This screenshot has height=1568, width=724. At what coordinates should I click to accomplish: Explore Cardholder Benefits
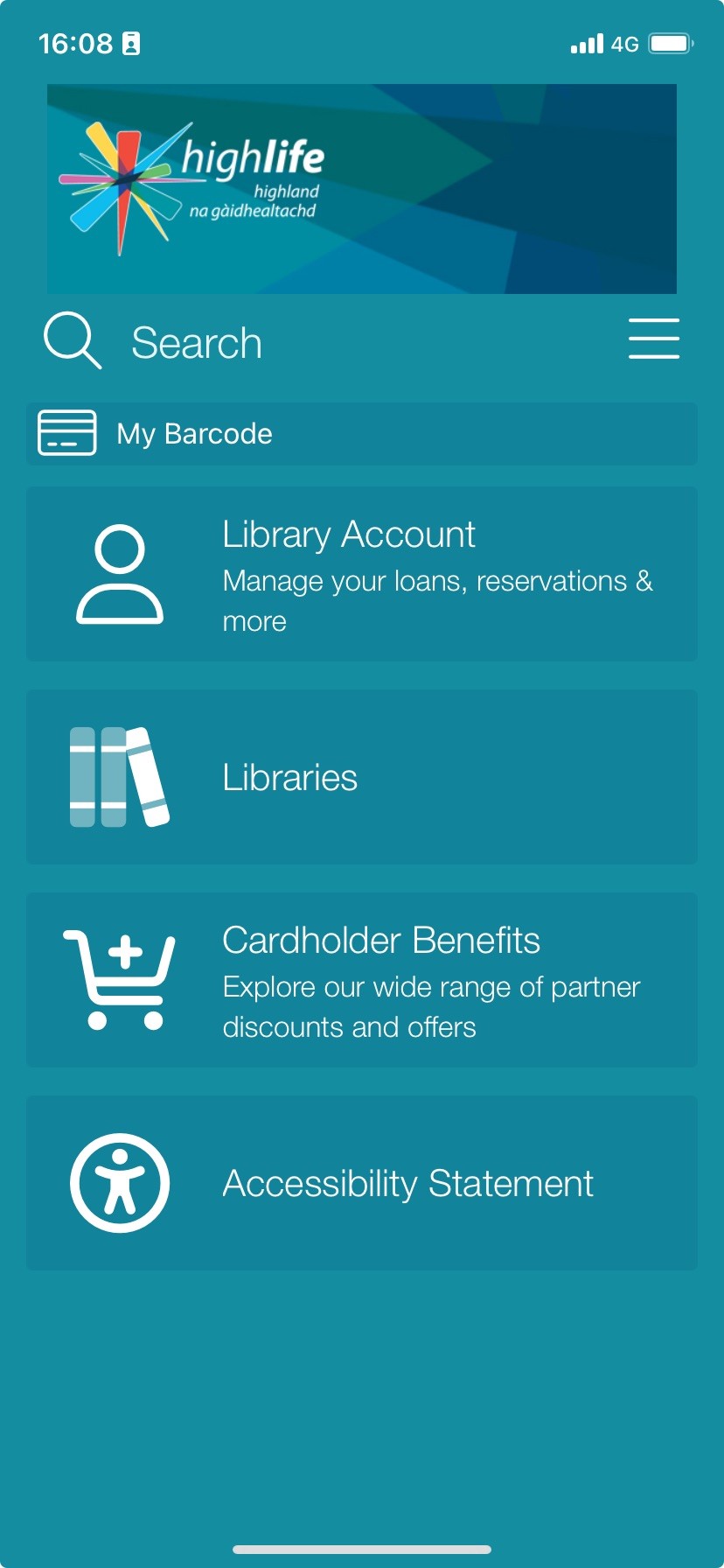click(361, 980)
